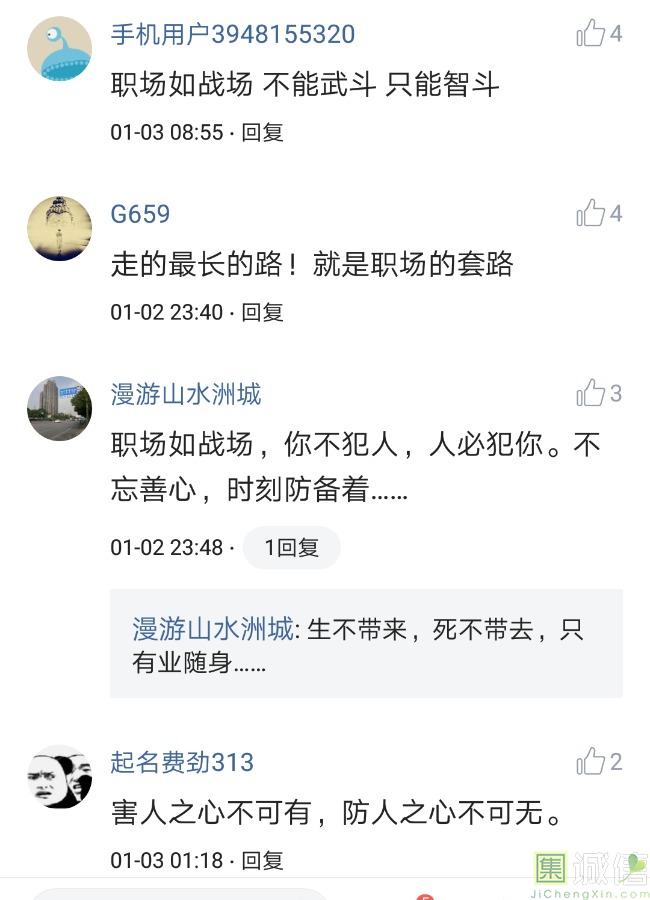Visit 起名费劲313's profile via username
This screenshot has height=900, width=650.
pos(182,762)
